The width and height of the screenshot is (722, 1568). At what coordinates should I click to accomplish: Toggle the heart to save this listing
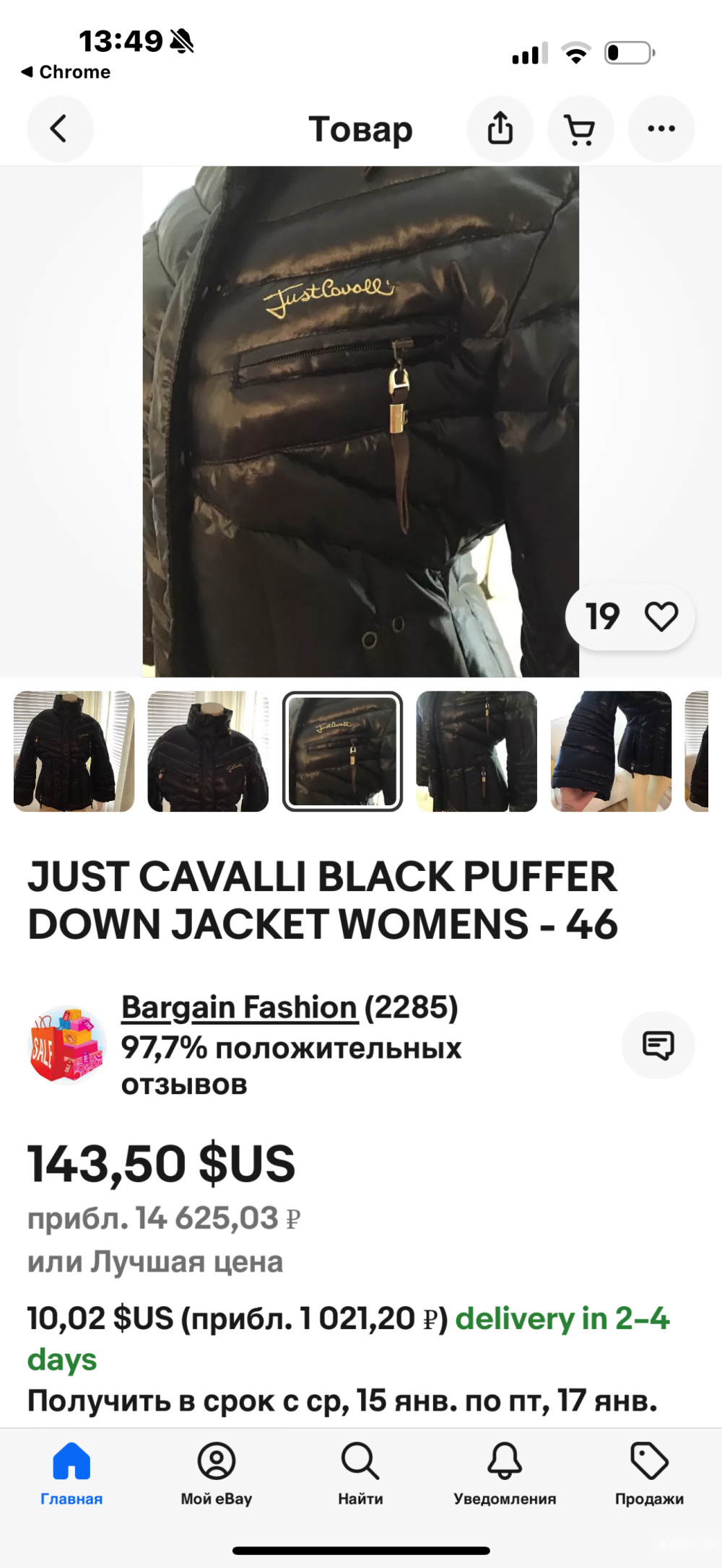(661, 616)
